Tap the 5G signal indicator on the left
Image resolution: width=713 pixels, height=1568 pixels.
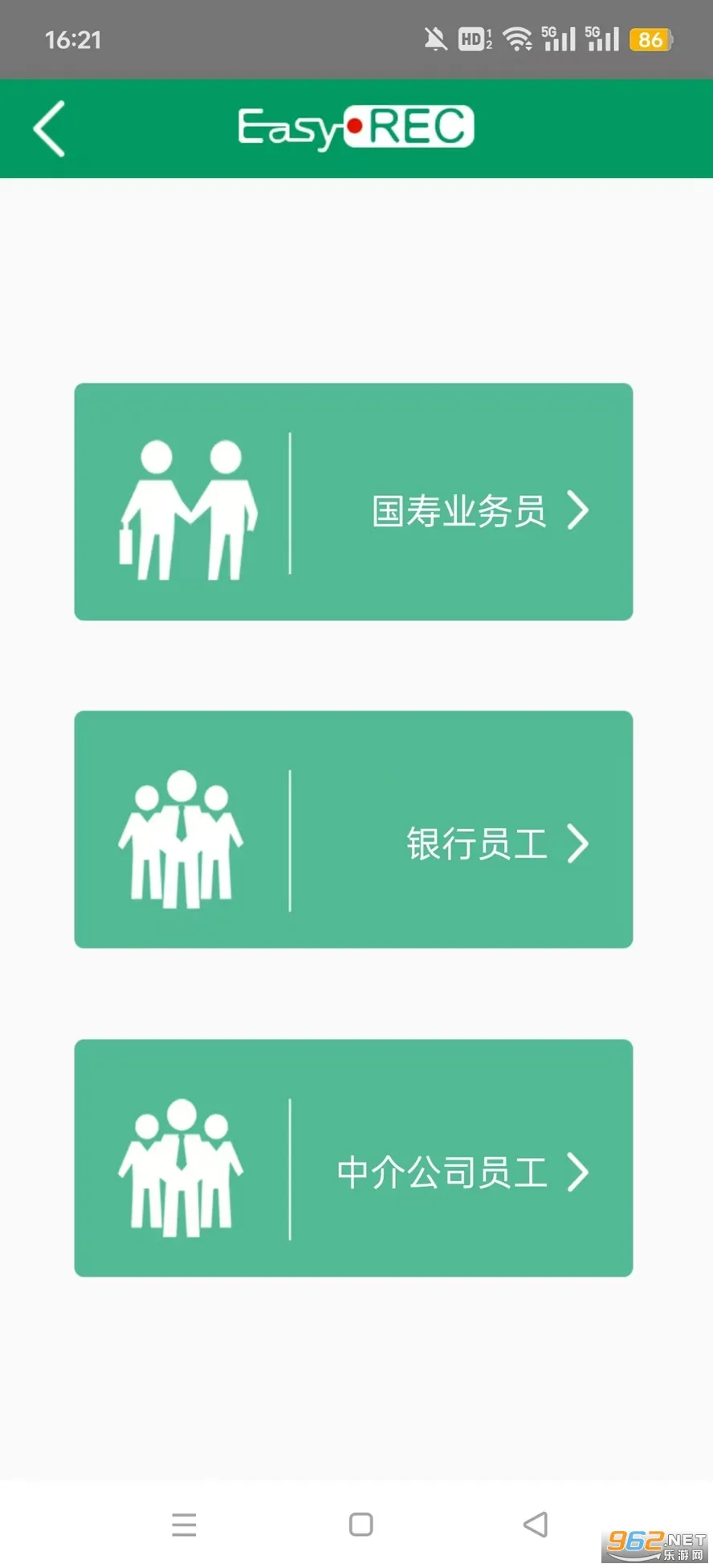559,38
